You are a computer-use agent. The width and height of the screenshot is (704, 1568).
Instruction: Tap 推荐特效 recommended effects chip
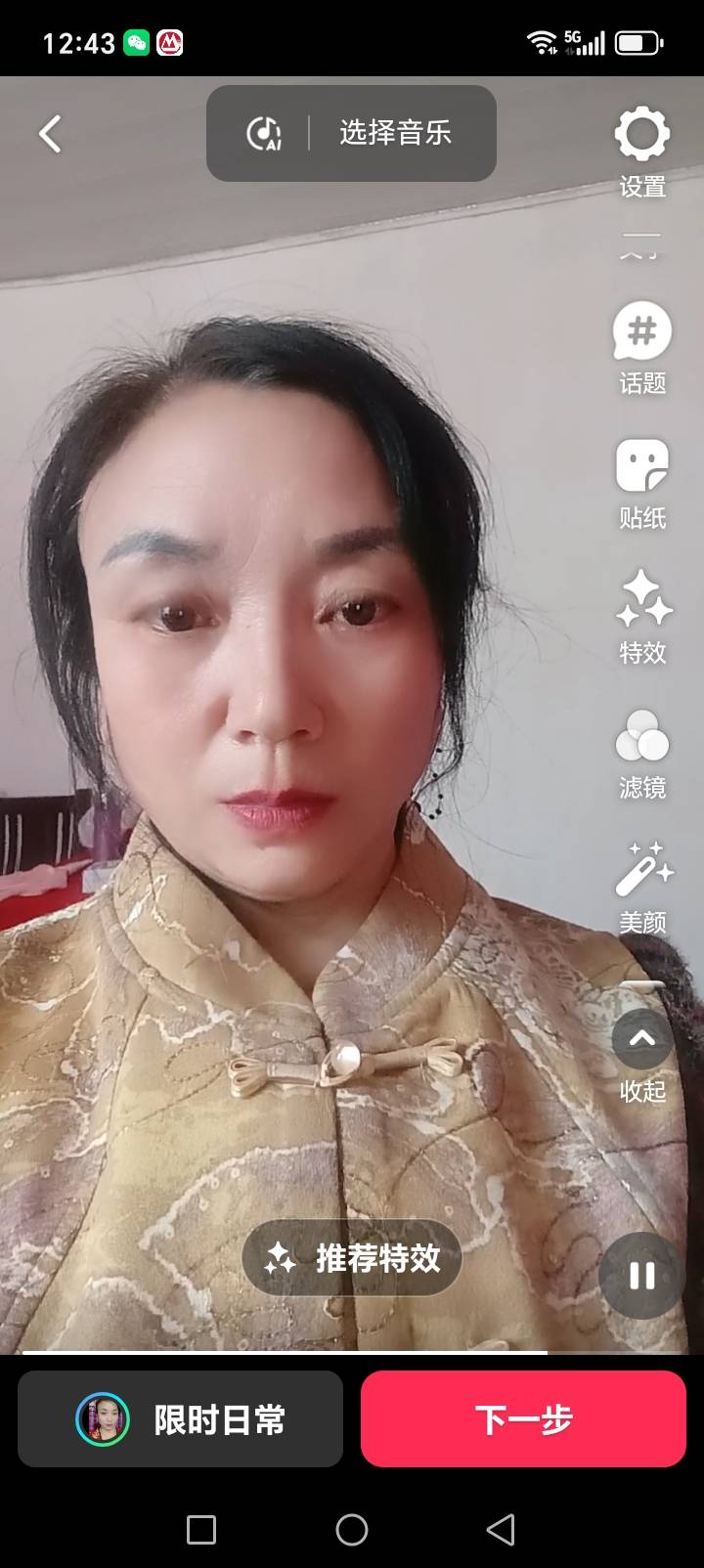click(352, 1258)
